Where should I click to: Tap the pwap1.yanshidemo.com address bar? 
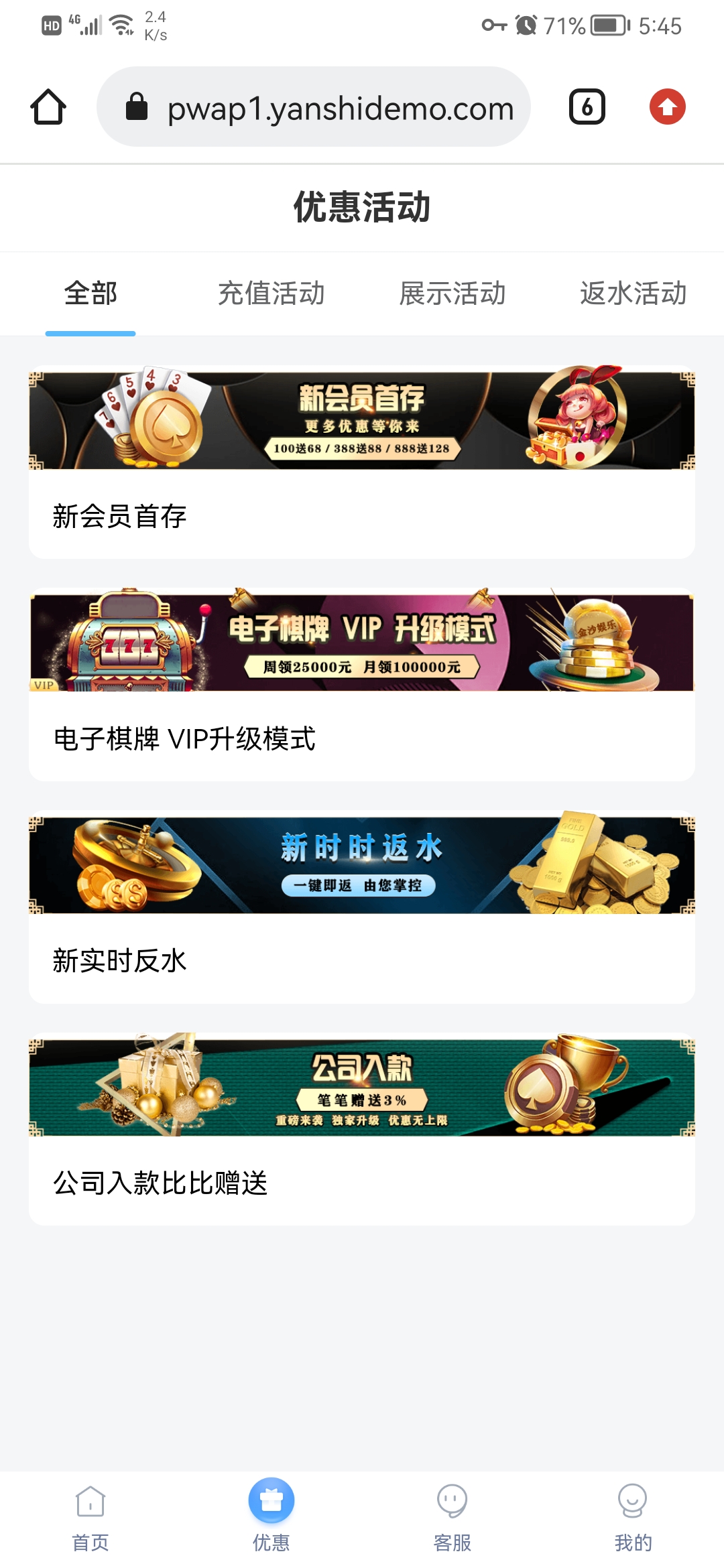[x=314, y=107]
